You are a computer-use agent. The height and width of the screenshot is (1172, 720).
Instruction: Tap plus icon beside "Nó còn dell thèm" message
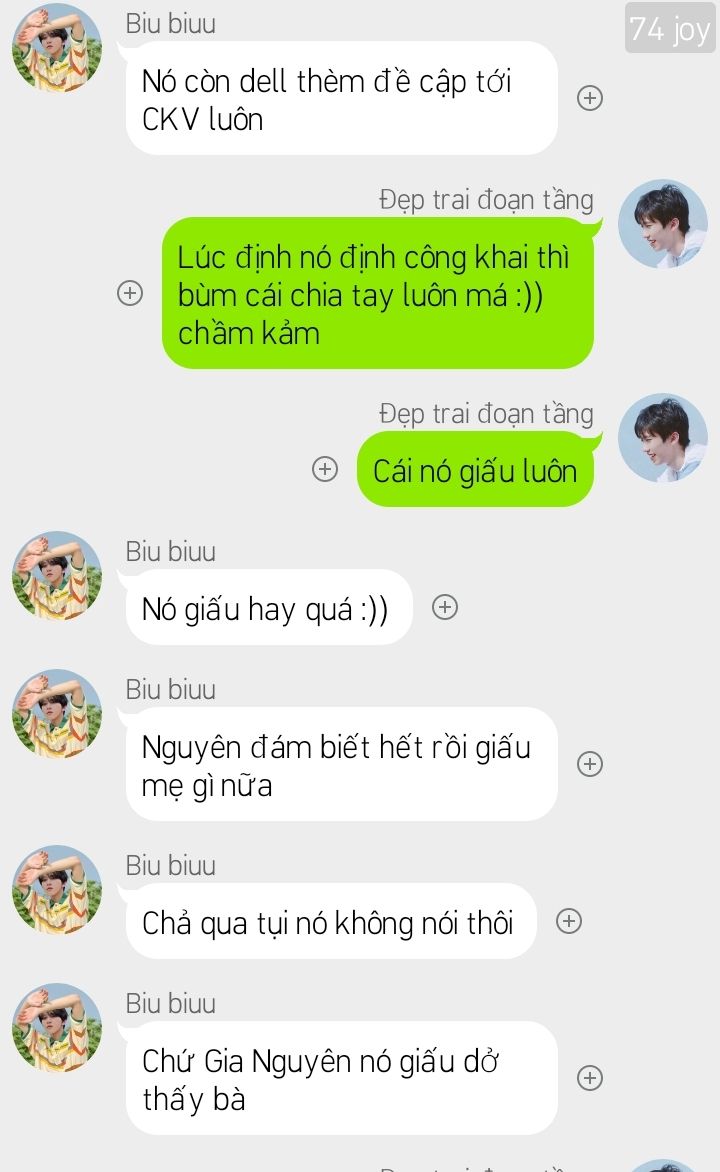590,98
